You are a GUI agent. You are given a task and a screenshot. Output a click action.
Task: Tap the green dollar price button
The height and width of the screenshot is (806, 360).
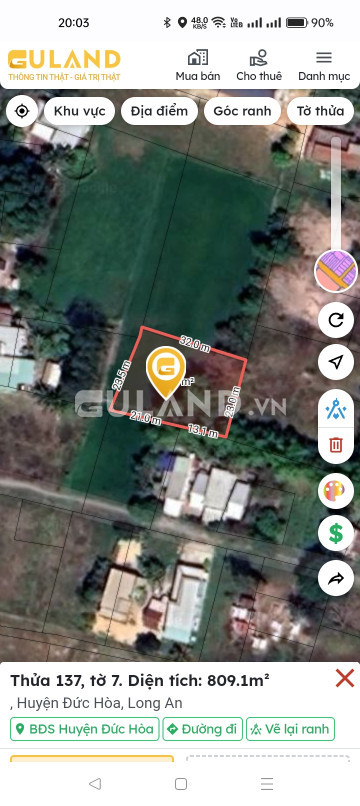pos(336,534)
